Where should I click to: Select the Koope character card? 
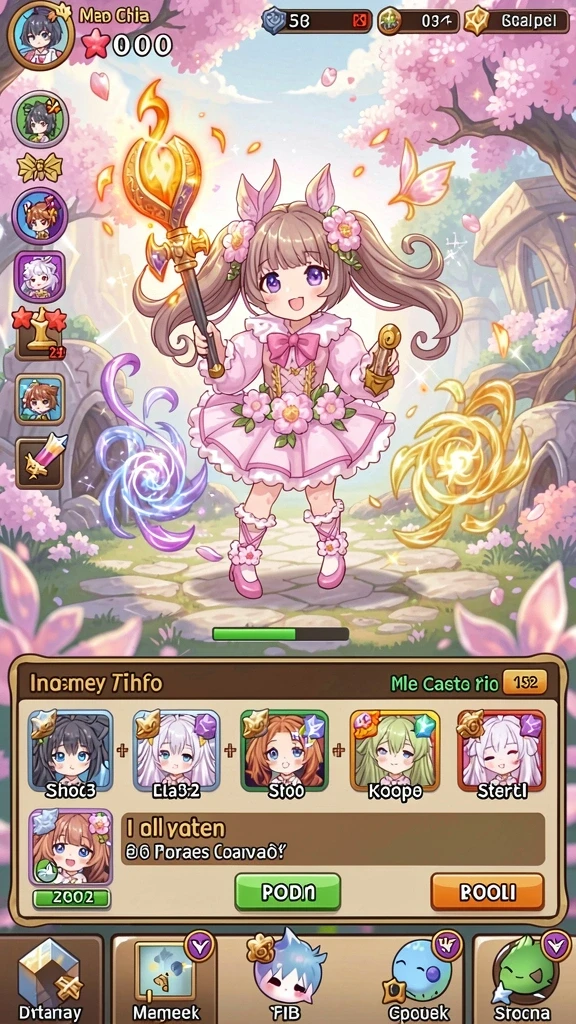coord(394,754)
